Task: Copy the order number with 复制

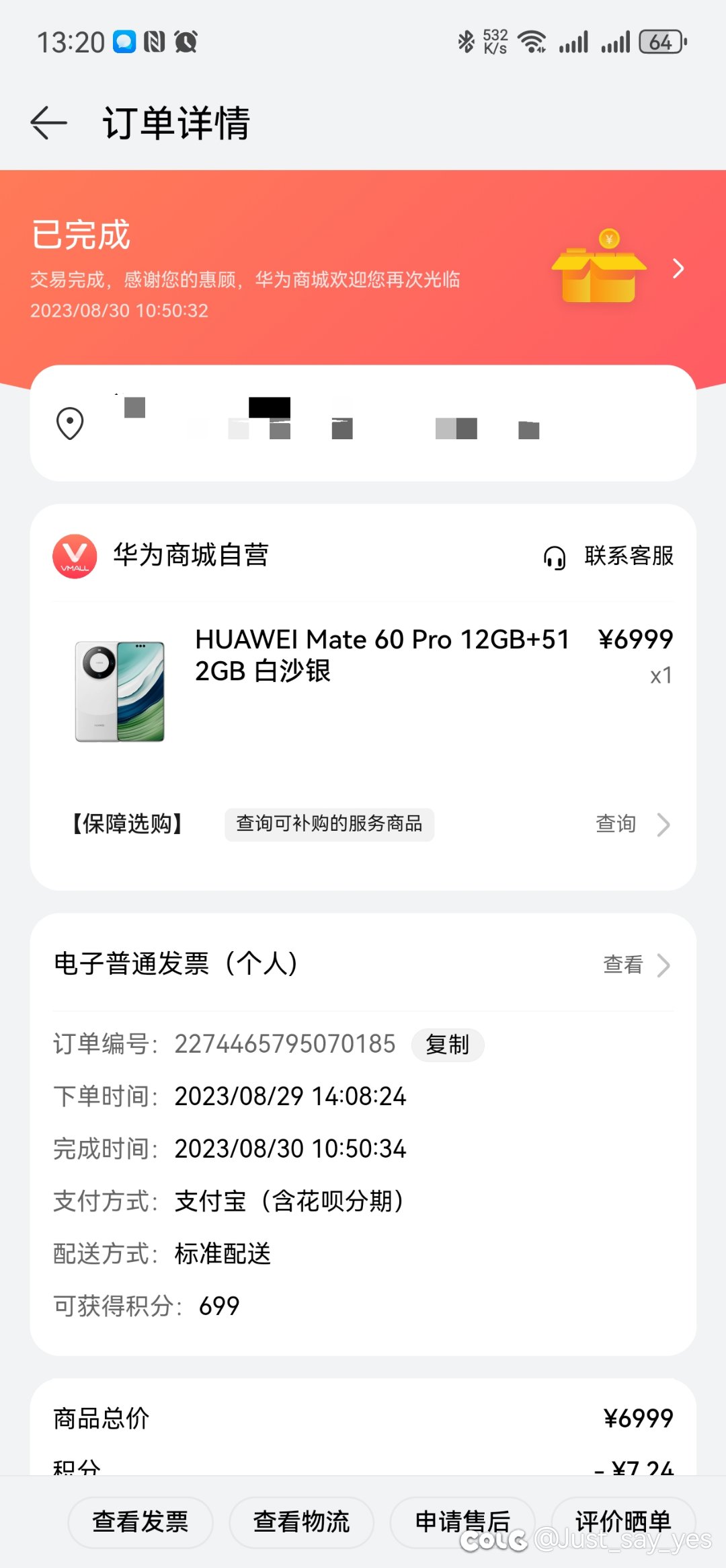Action: [447, 1045]
